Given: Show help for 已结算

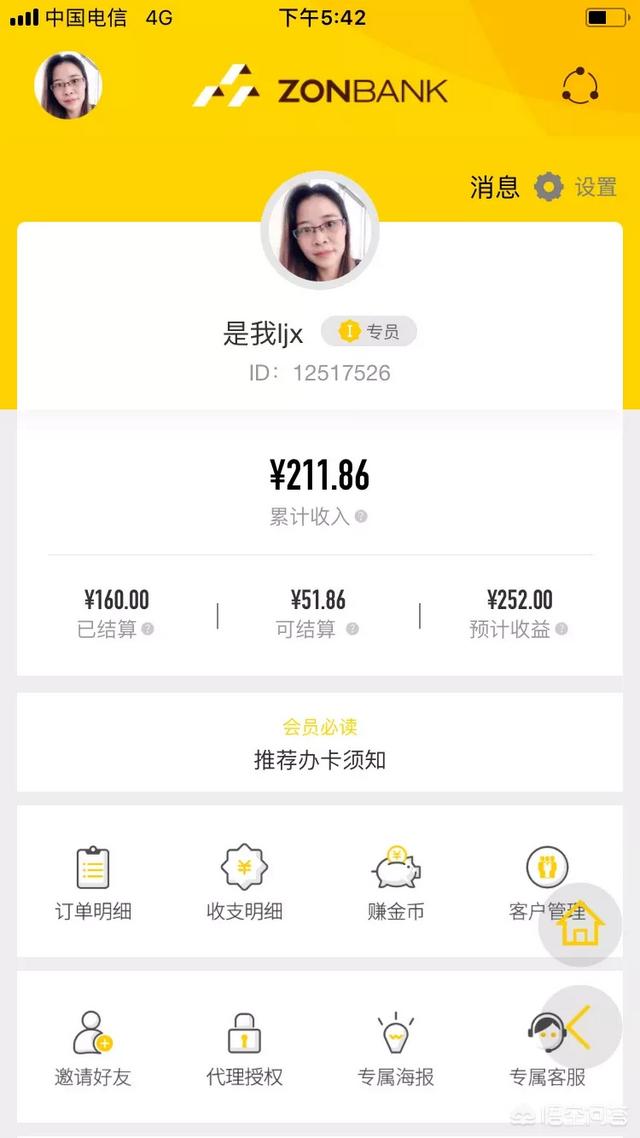Looking at the screenshot, I should click(148, 630).
